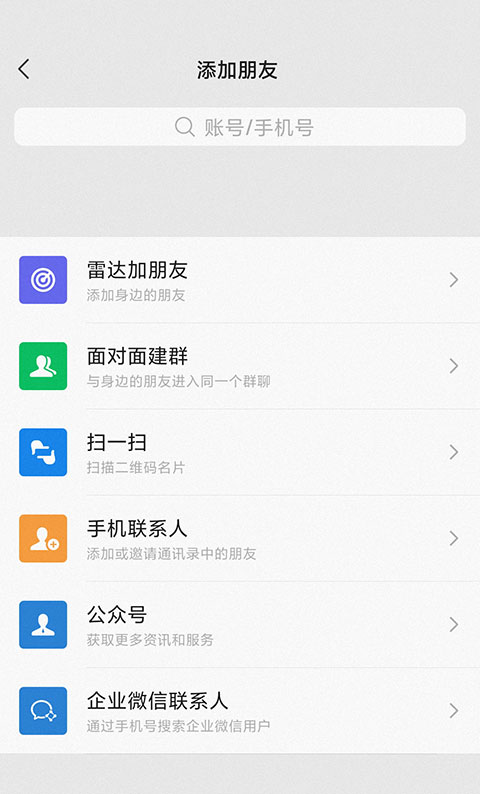Image resolution: width=480 pixels, height=794 pixels.
Task: Open 公众号
Action: coord(240,624)
